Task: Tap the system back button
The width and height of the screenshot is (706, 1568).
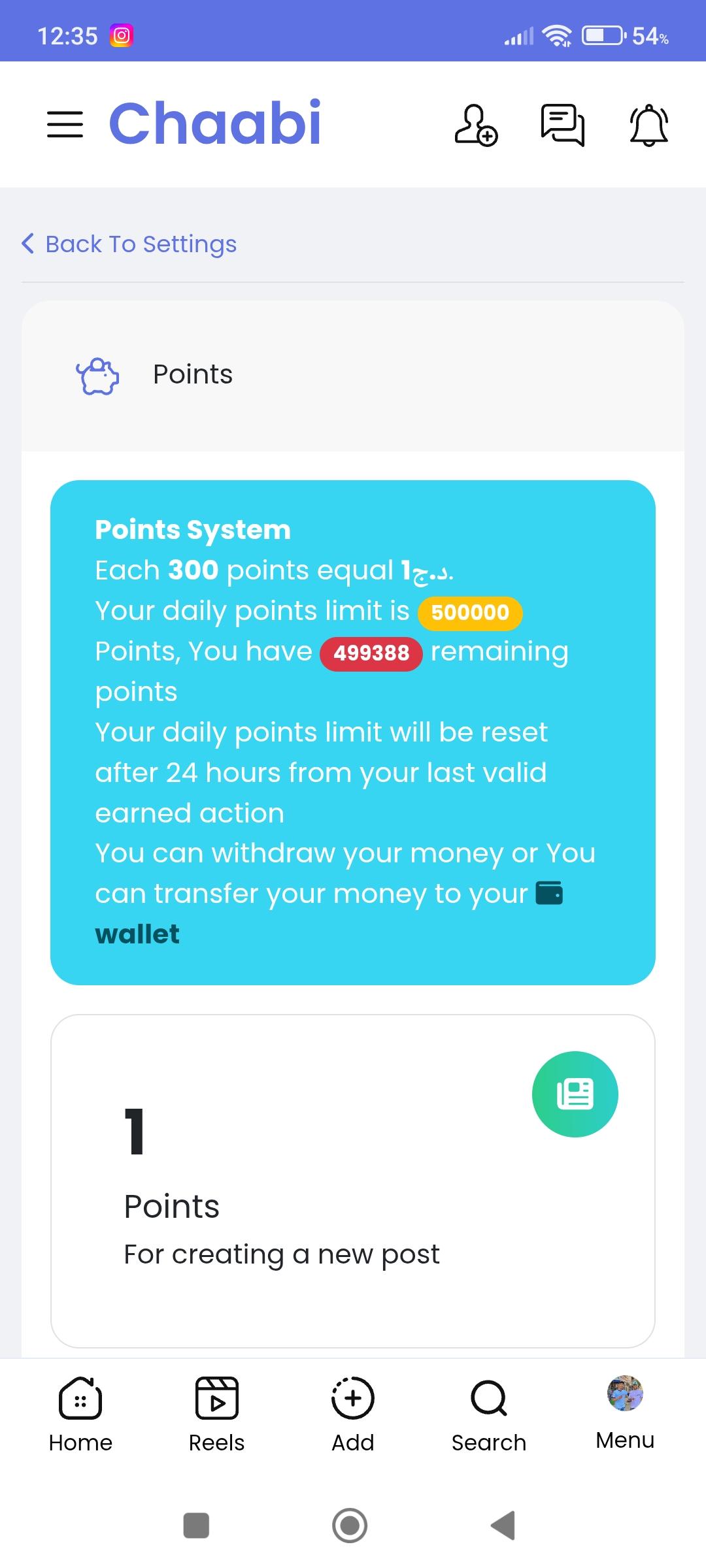Action: 503,1526
